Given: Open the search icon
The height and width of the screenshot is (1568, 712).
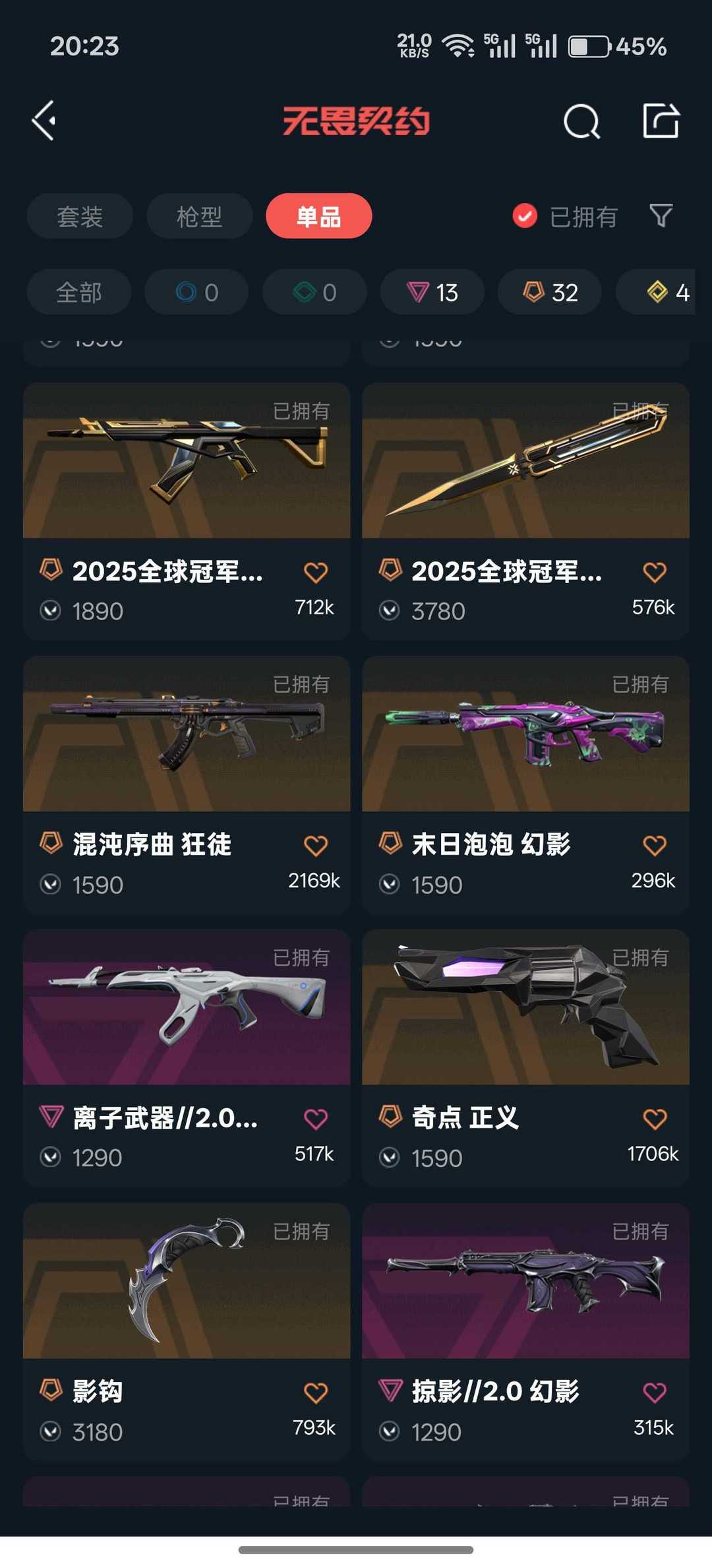Looking at the screenshot, I should coord(581,121).
